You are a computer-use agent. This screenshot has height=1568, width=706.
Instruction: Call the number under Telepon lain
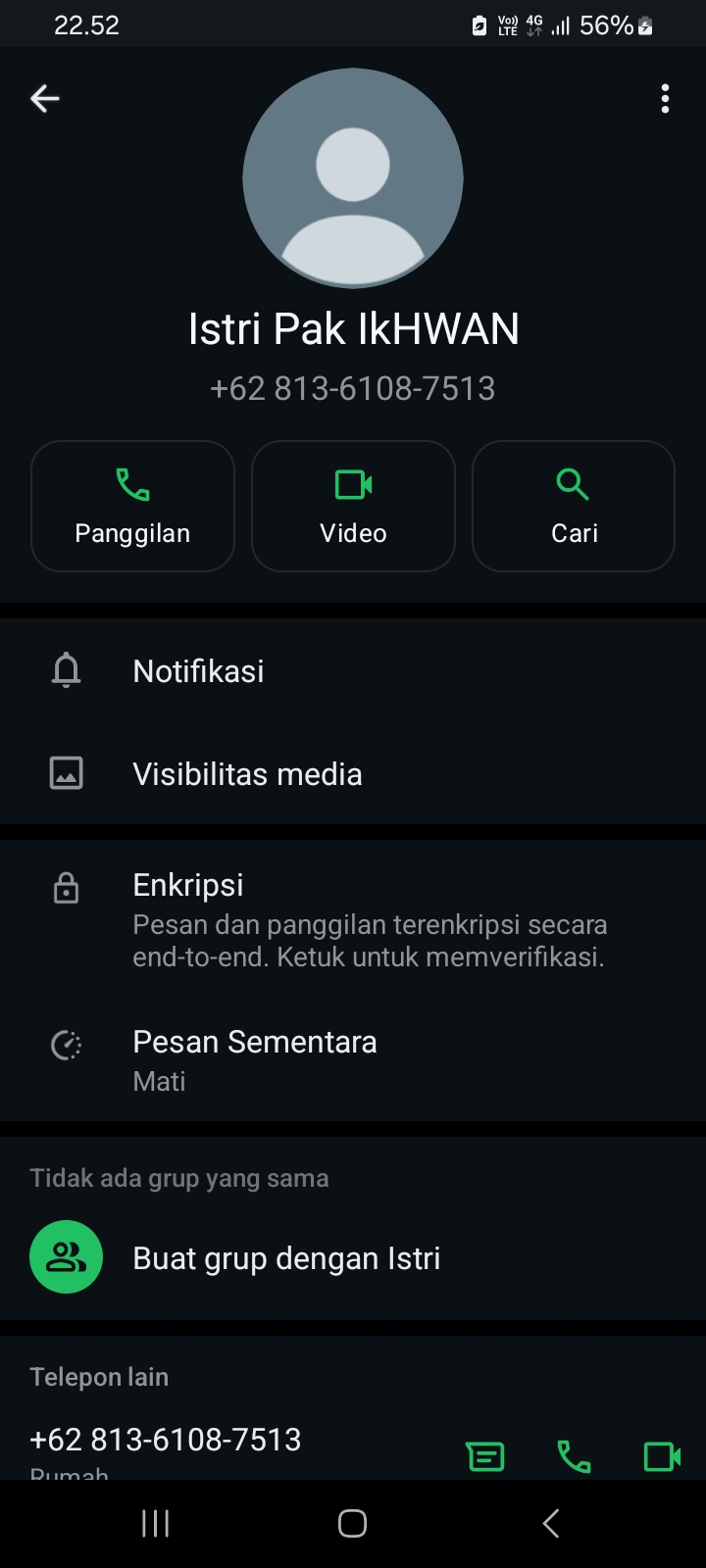[x=574, y=1456]
